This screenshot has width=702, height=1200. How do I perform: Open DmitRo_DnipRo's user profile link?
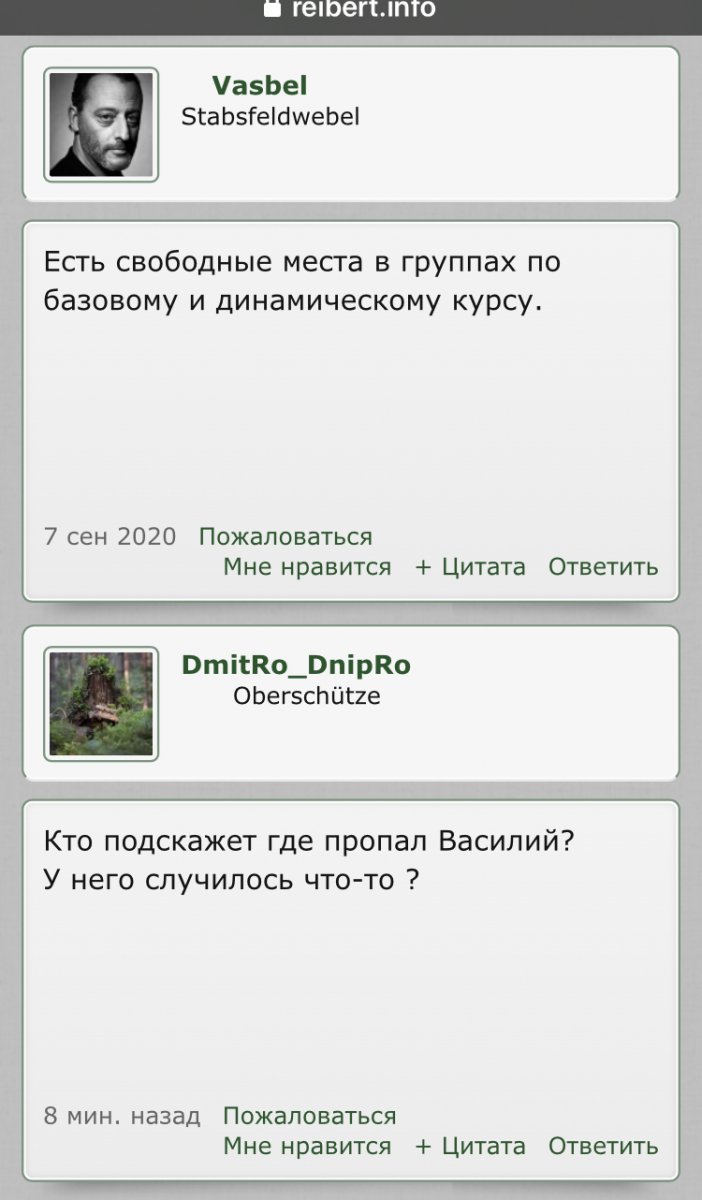point(296,665)
